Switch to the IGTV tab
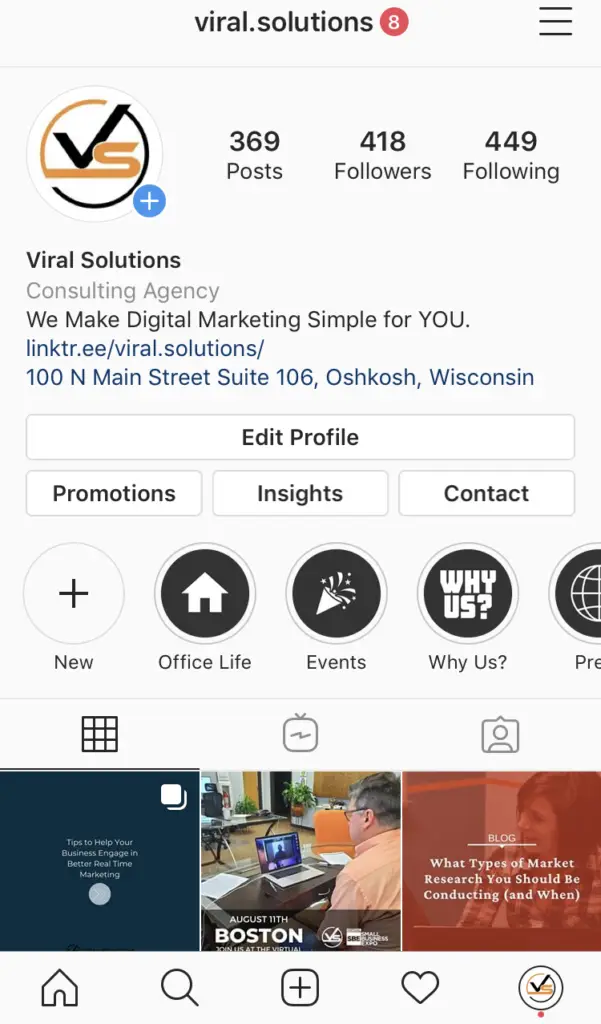Viewport: 601px width, 1024px height. (x=300, y=735)
